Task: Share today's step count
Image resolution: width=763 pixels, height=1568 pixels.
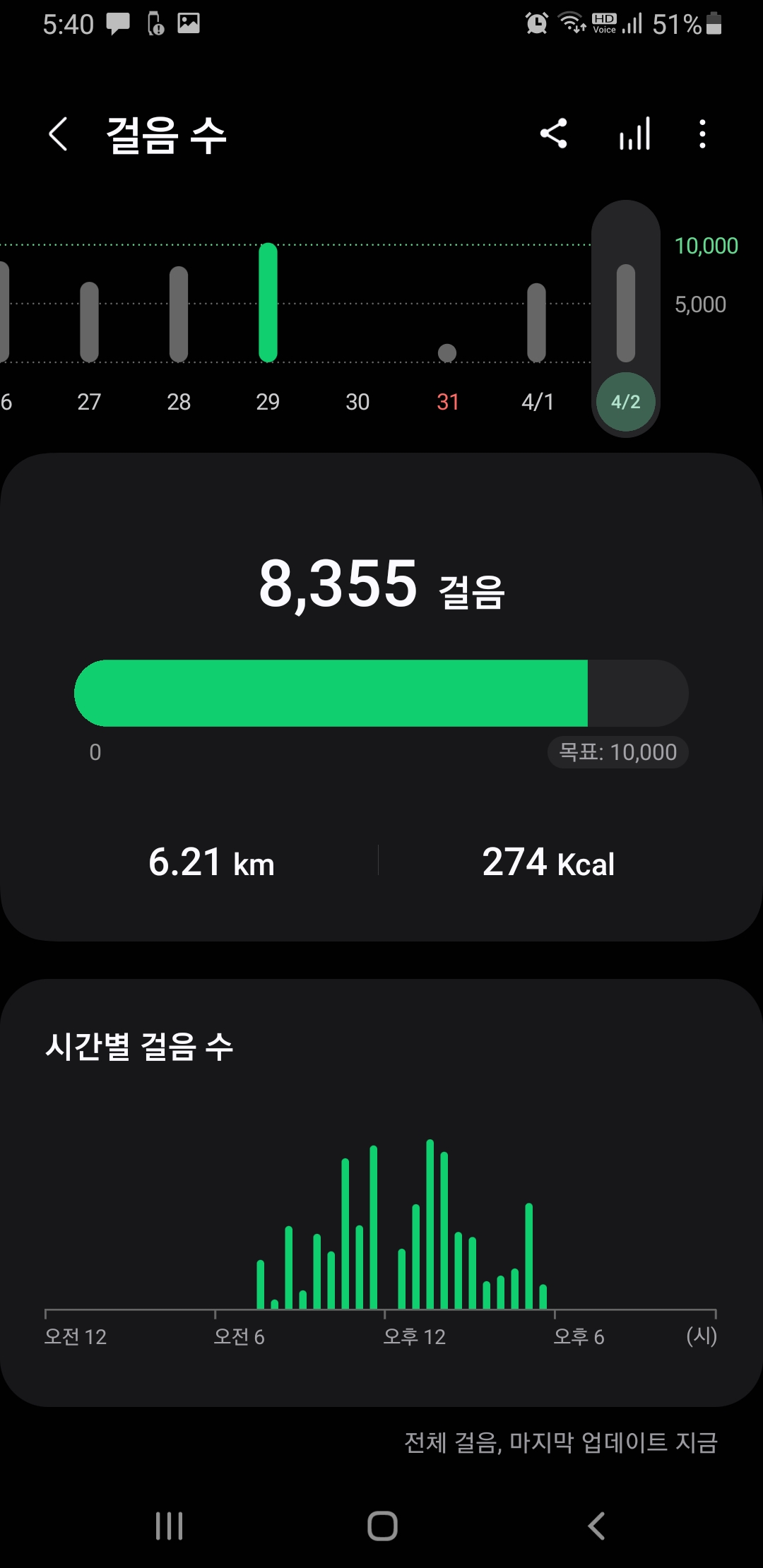Action: [553, 133]
